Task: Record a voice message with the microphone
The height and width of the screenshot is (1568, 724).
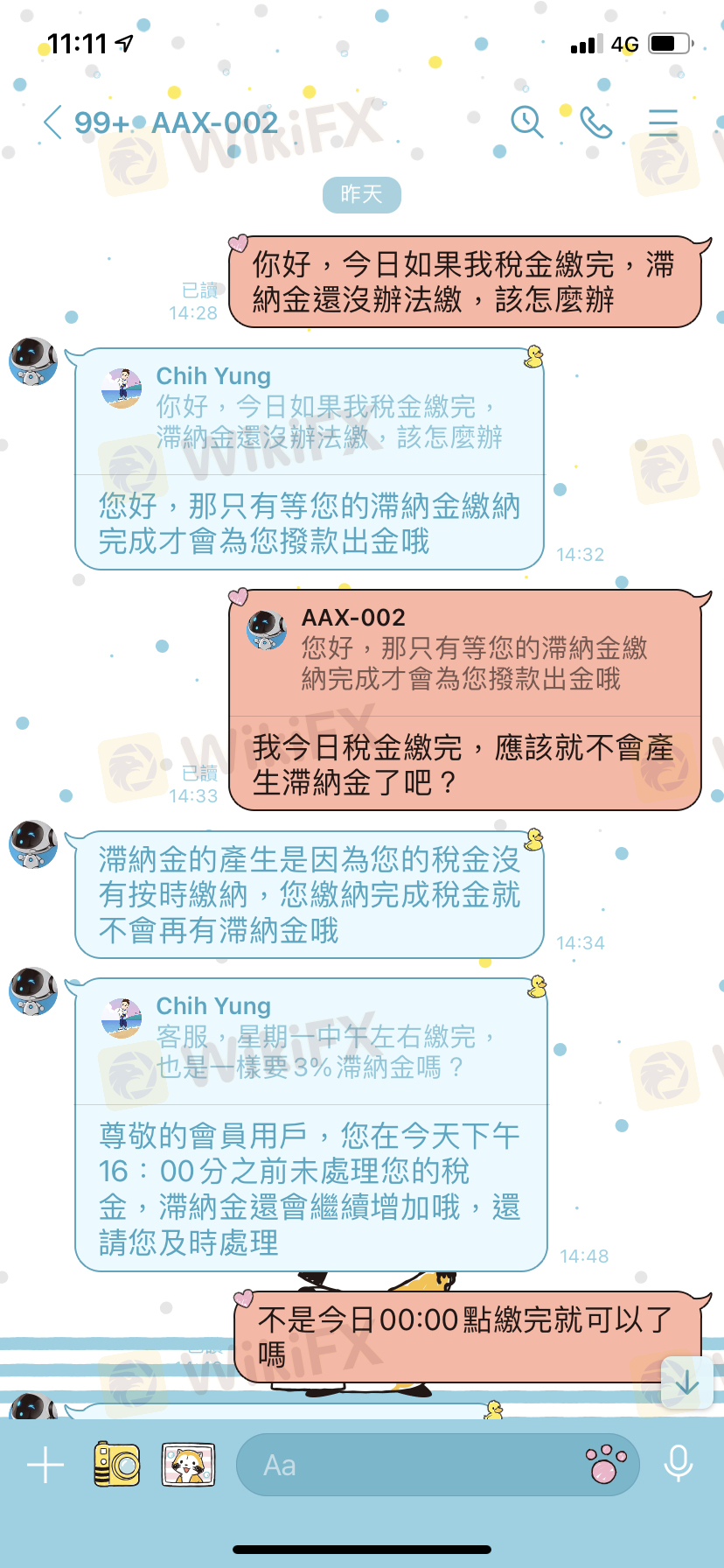Action: click(679, 1465)
